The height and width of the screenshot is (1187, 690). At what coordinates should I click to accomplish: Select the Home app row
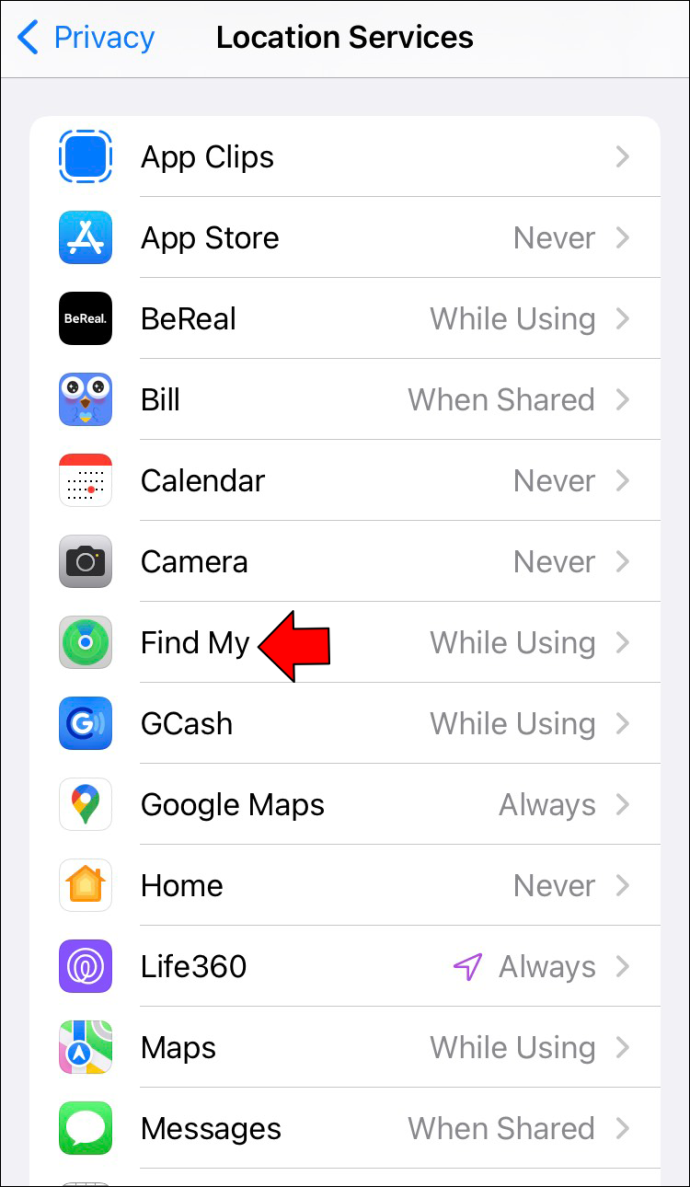(x=345, y=886)
